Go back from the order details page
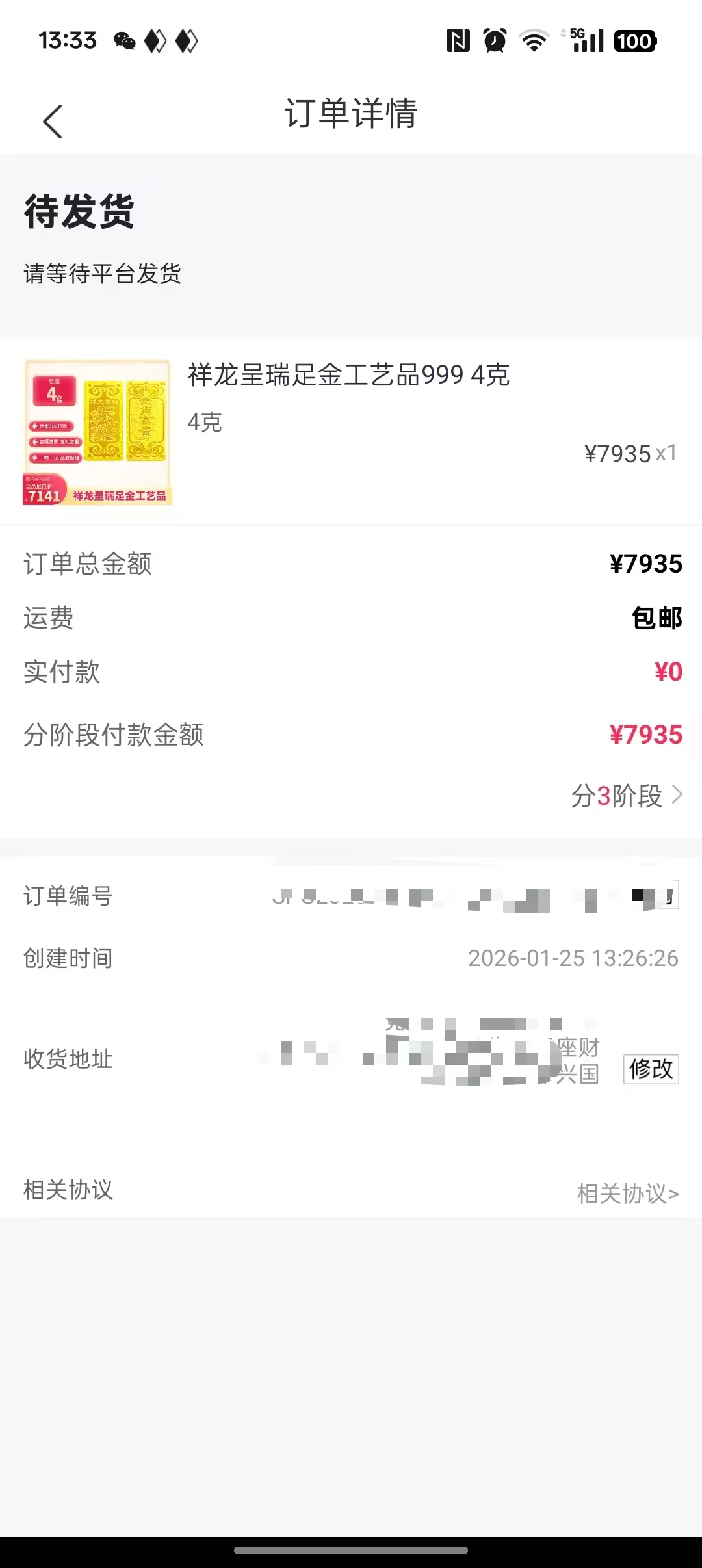Image resolution: width=702 pixels, height=1568 pixels. click(53, 122)
